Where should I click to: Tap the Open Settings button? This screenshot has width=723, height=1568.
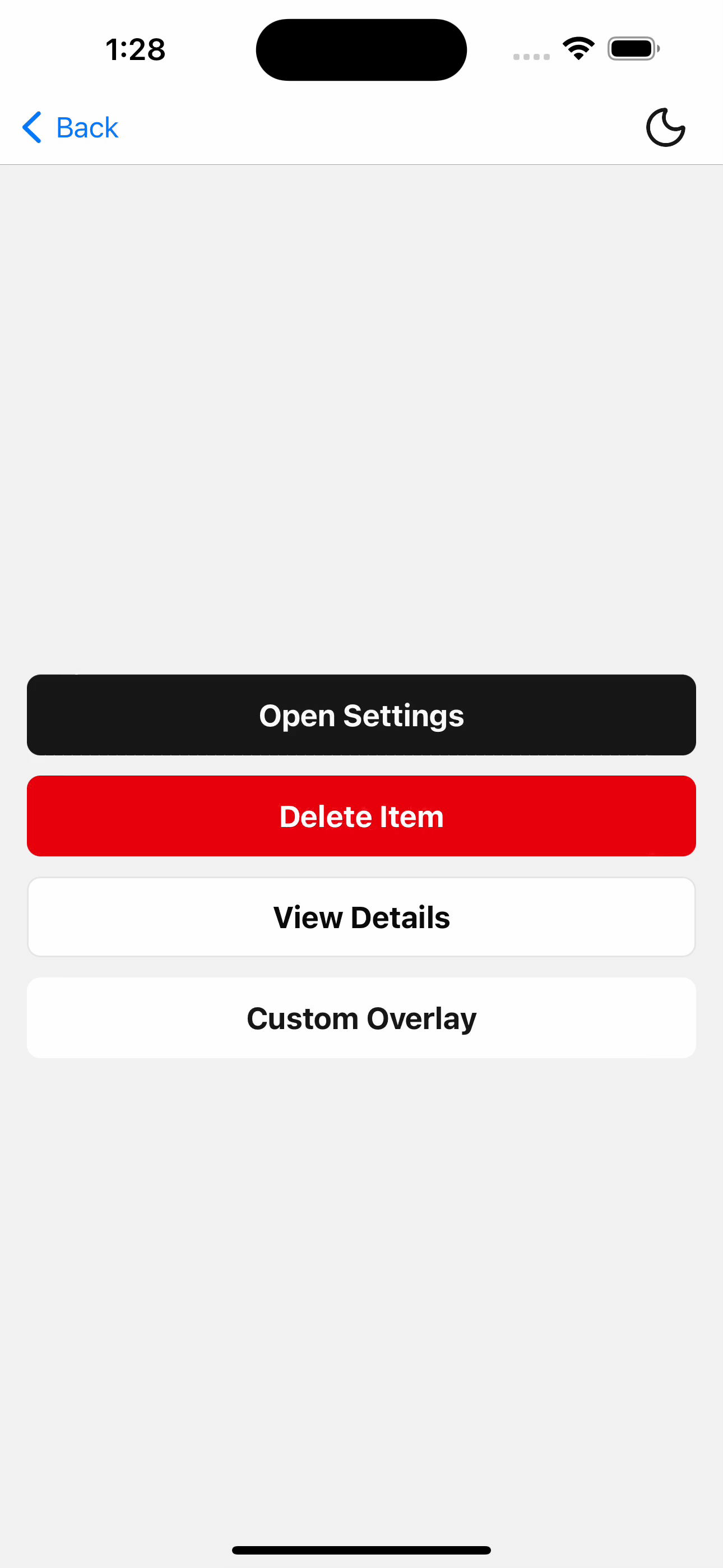pos(361,715)
